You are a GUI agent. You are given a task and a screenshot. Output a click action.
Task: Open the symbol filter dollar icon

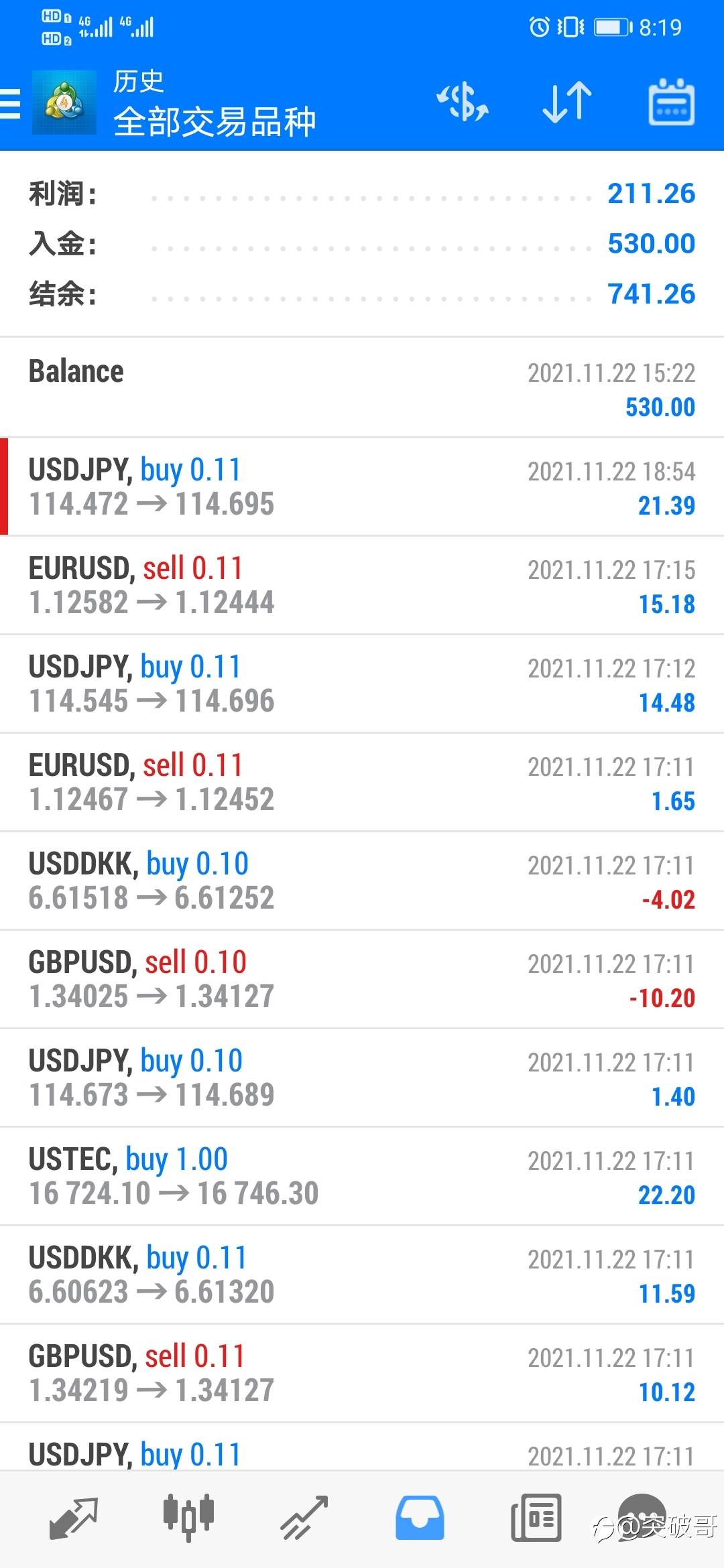pyautogui.click(x=463, y=103)
